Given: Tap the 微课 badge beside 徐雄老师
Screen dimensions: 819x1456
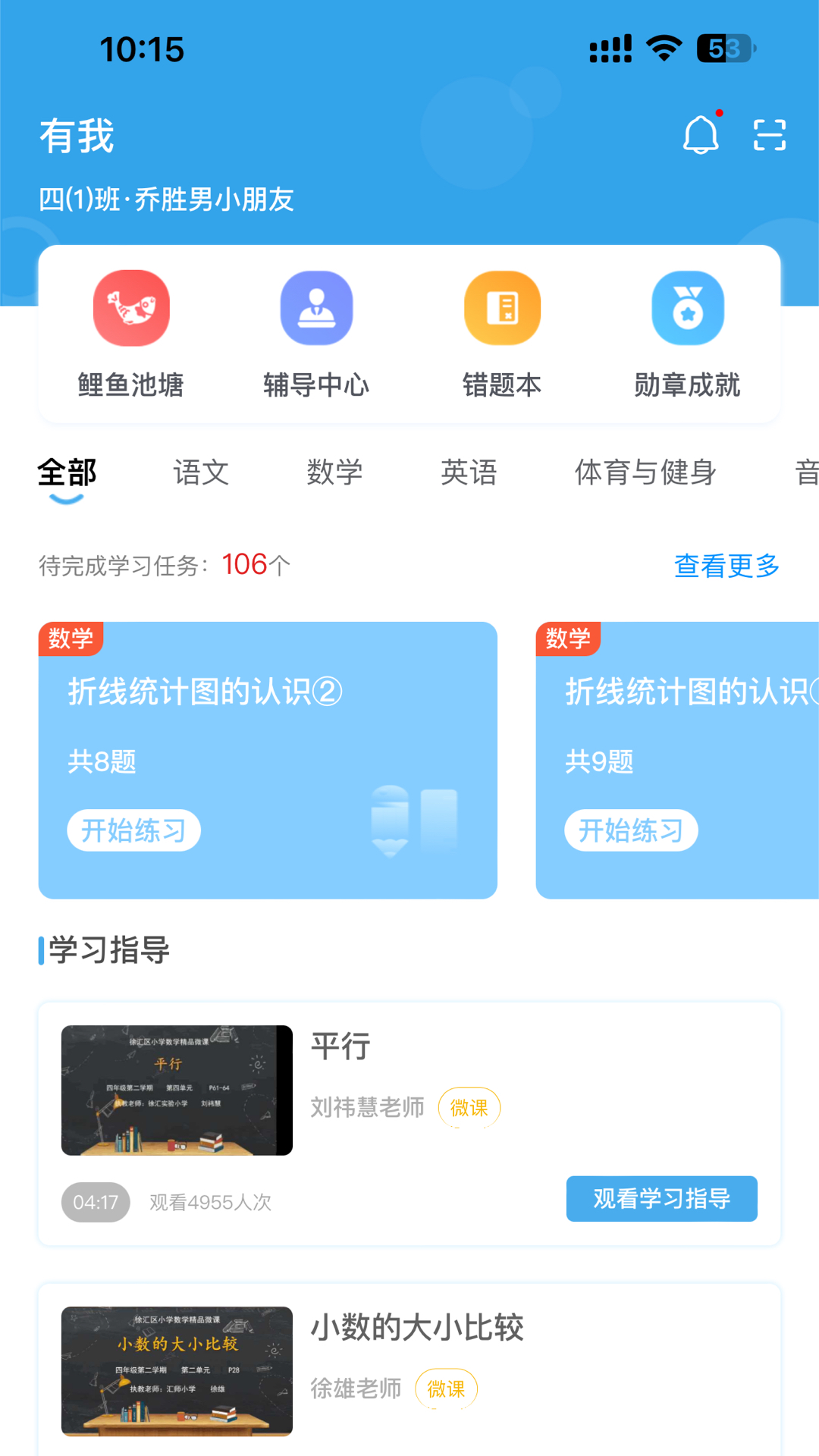Looking at the screenshot, I should coord(447,1389).
